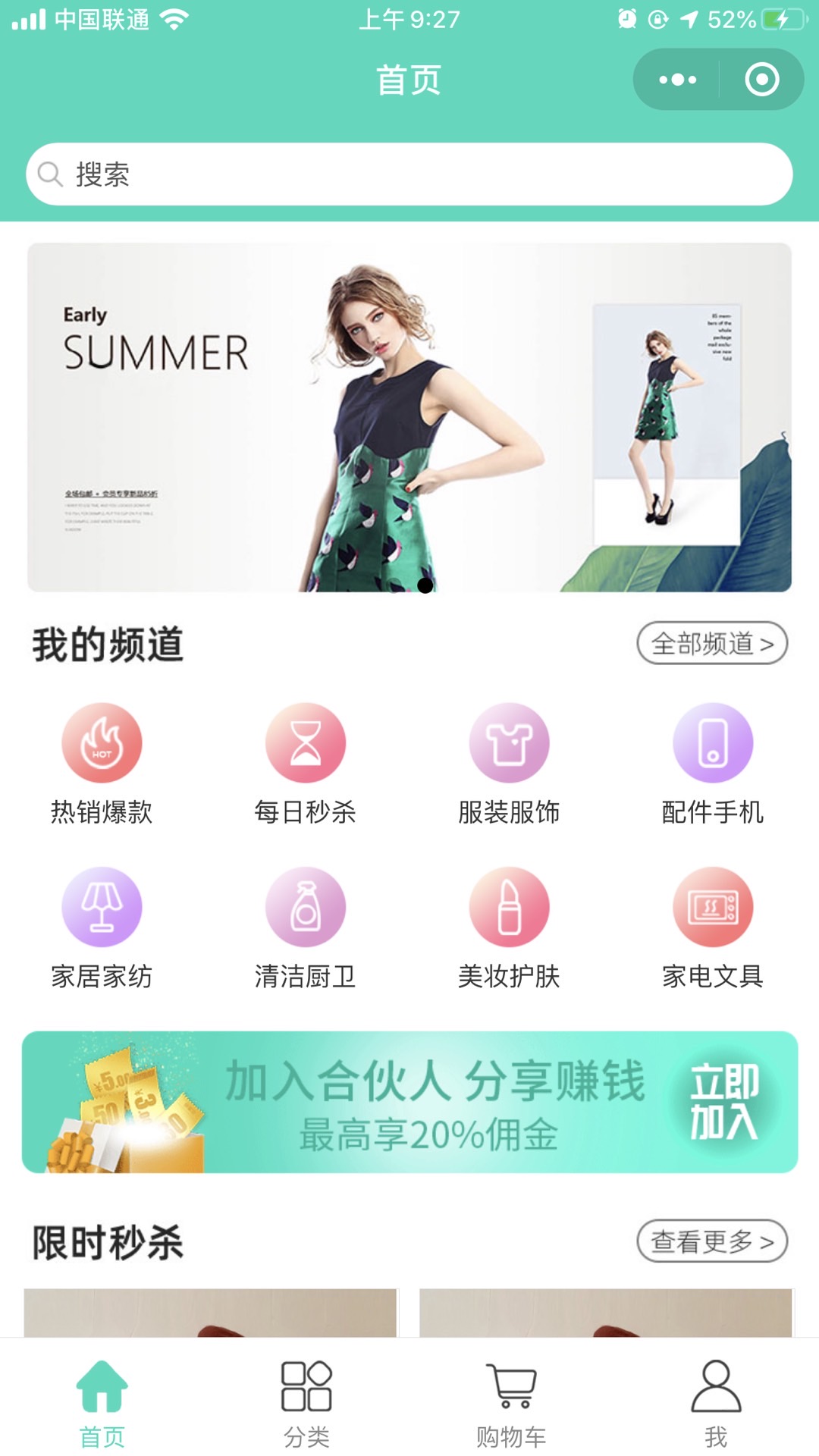Tap the 搜索 search box
The image size is (819, 1456).
pyautogui.click(x=409, y=174)
